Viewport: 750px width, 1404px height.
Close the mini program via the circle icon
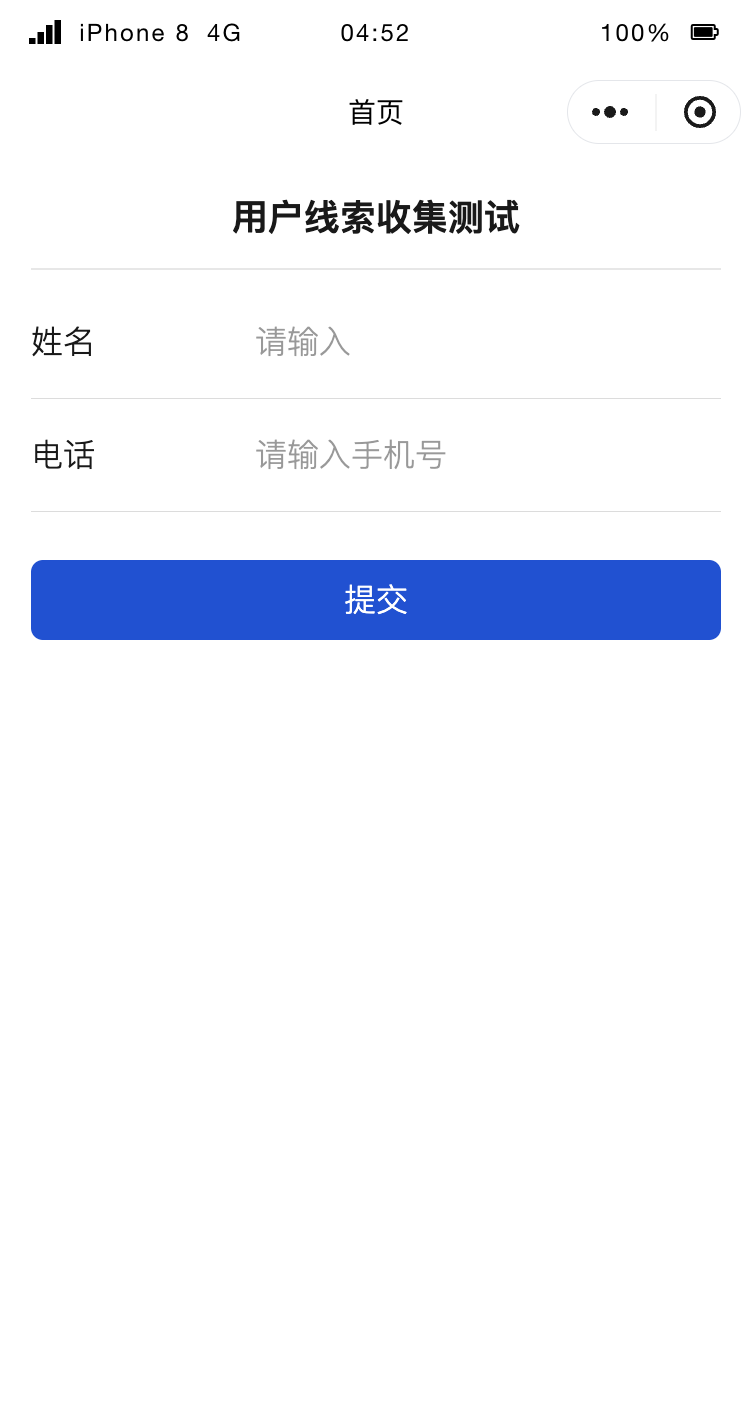pos(699,112)
